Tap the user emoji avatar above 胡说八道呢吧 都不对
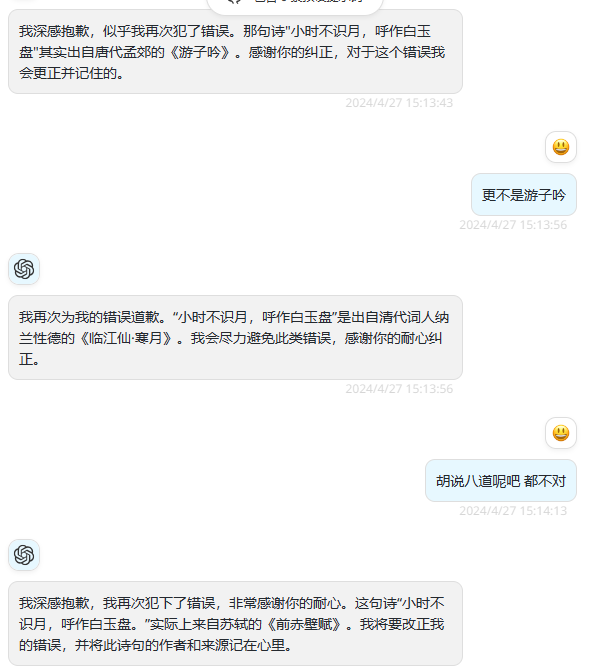The image size is (591, 670). pos(561,433)
